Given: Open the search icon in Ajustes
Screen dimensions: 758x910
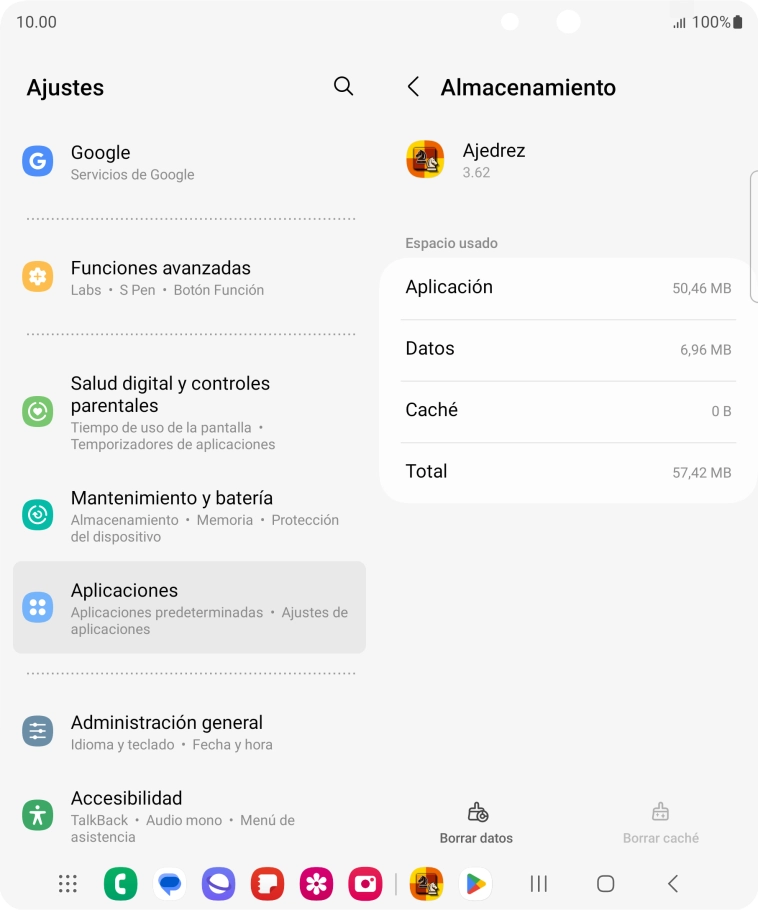Looking at the screenshot, I should point(343,87).
